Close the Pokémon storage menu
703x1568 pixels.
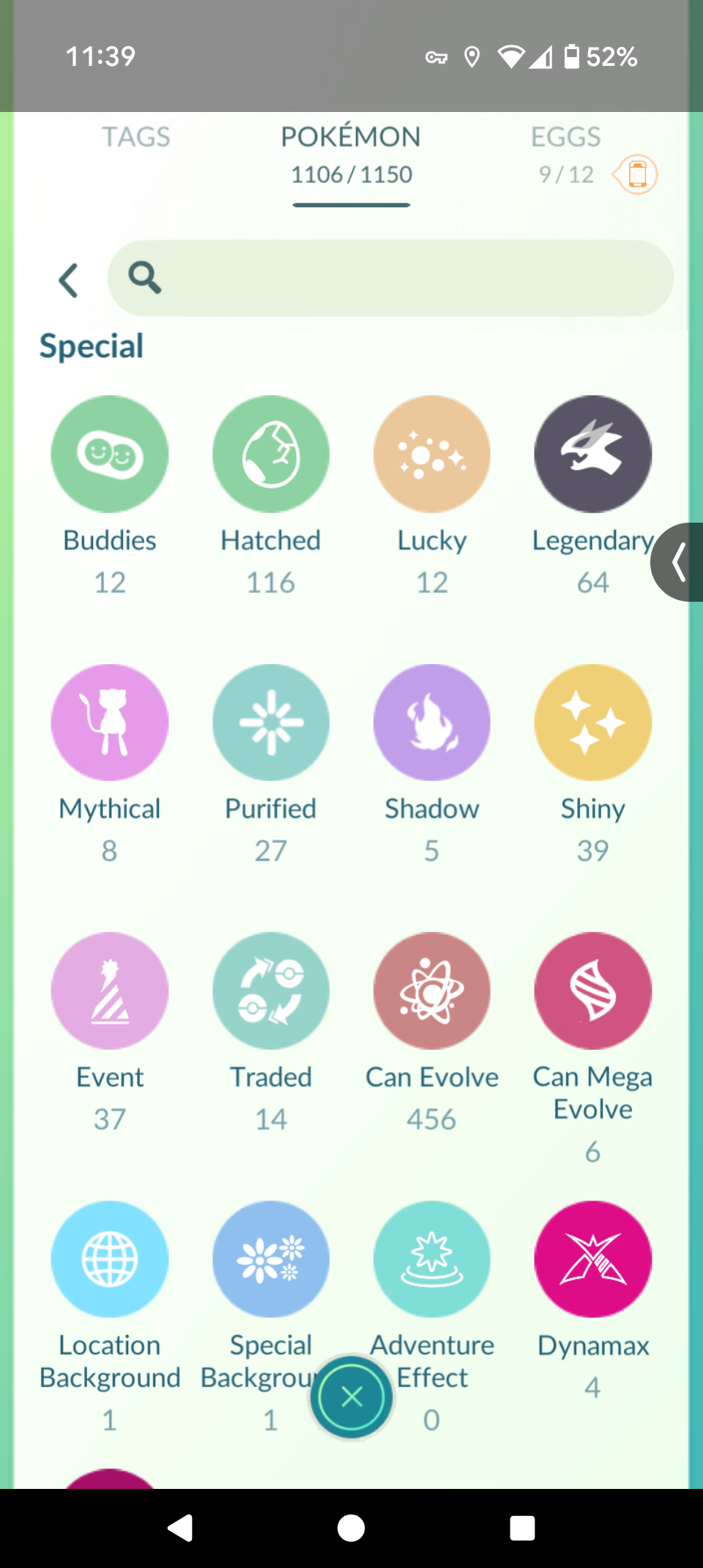point(351,1397)
